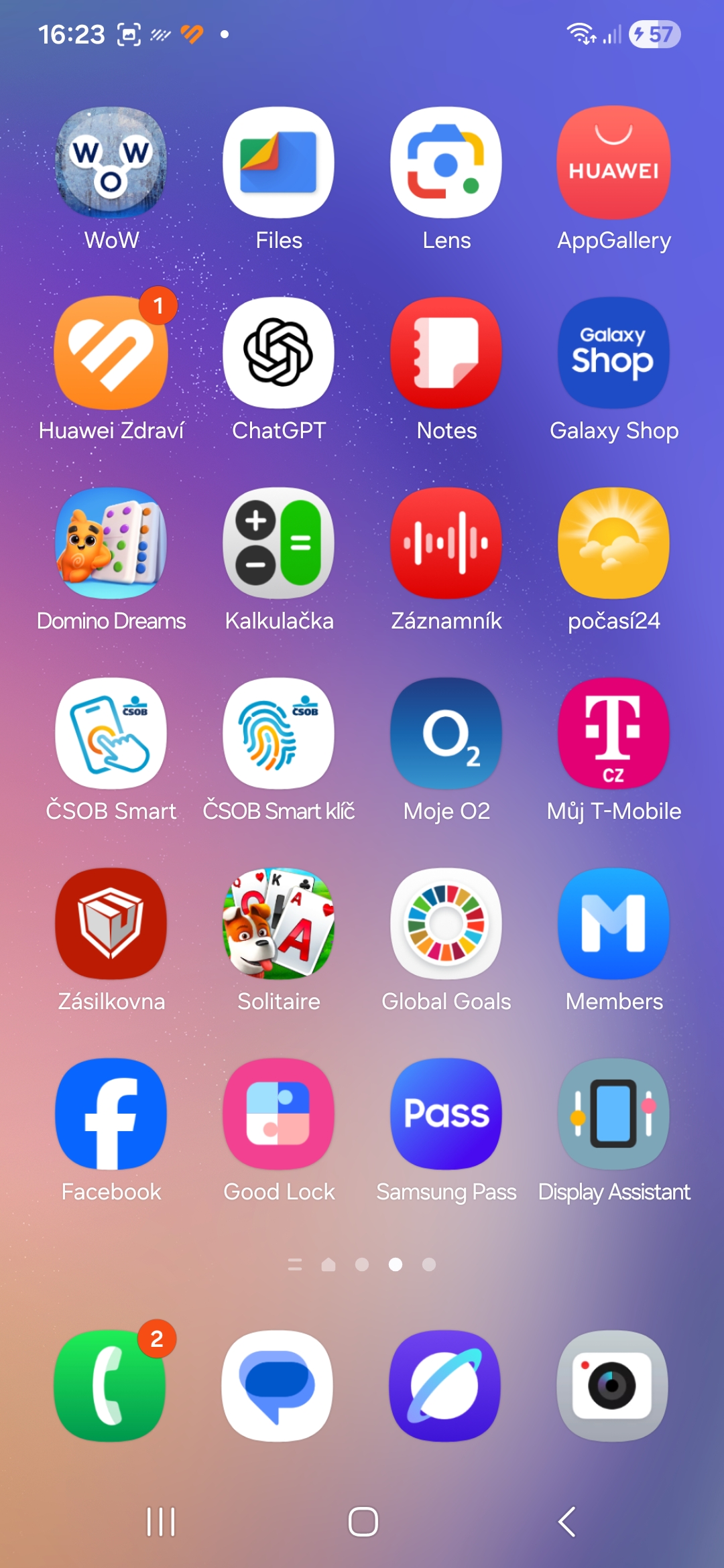Open the Phone dialer in the dock
724x1568 pixels.
[x=110, y=1386]
